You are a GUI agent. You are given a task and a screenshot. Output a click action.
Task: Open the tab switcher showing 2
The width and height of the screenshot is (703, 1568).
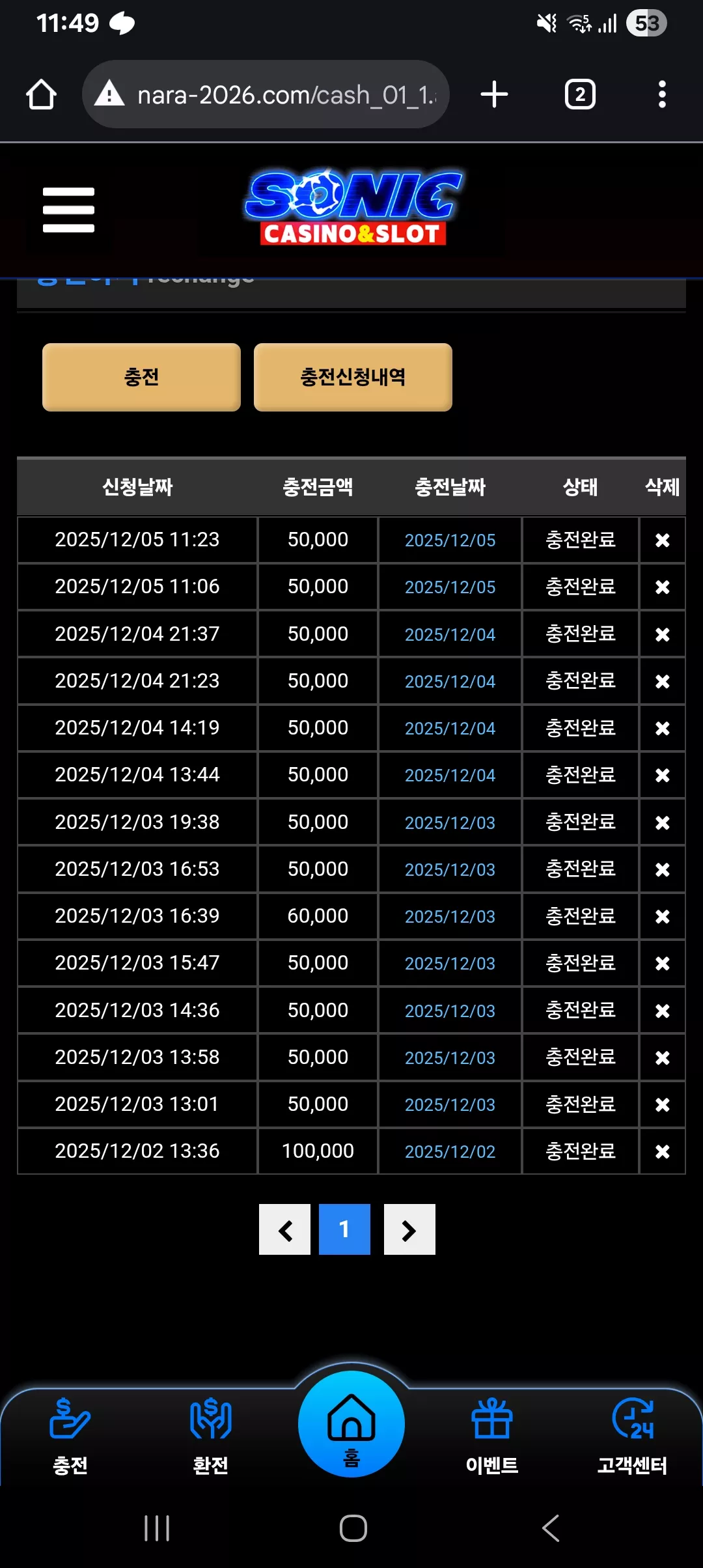pyautogui.click(x=580, y=94)
